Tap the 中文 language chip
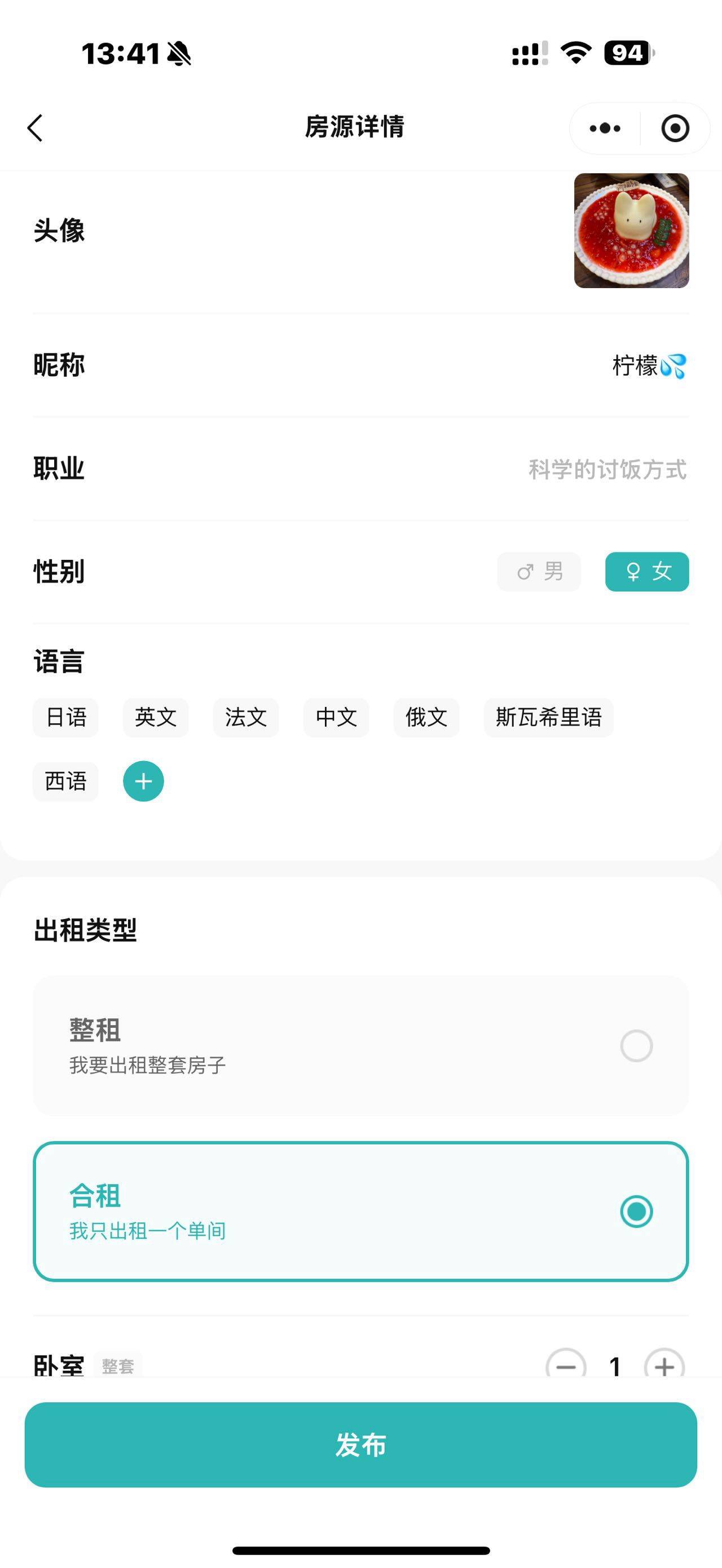Viewport: 722px width, 1568px height. pos(336,718)
